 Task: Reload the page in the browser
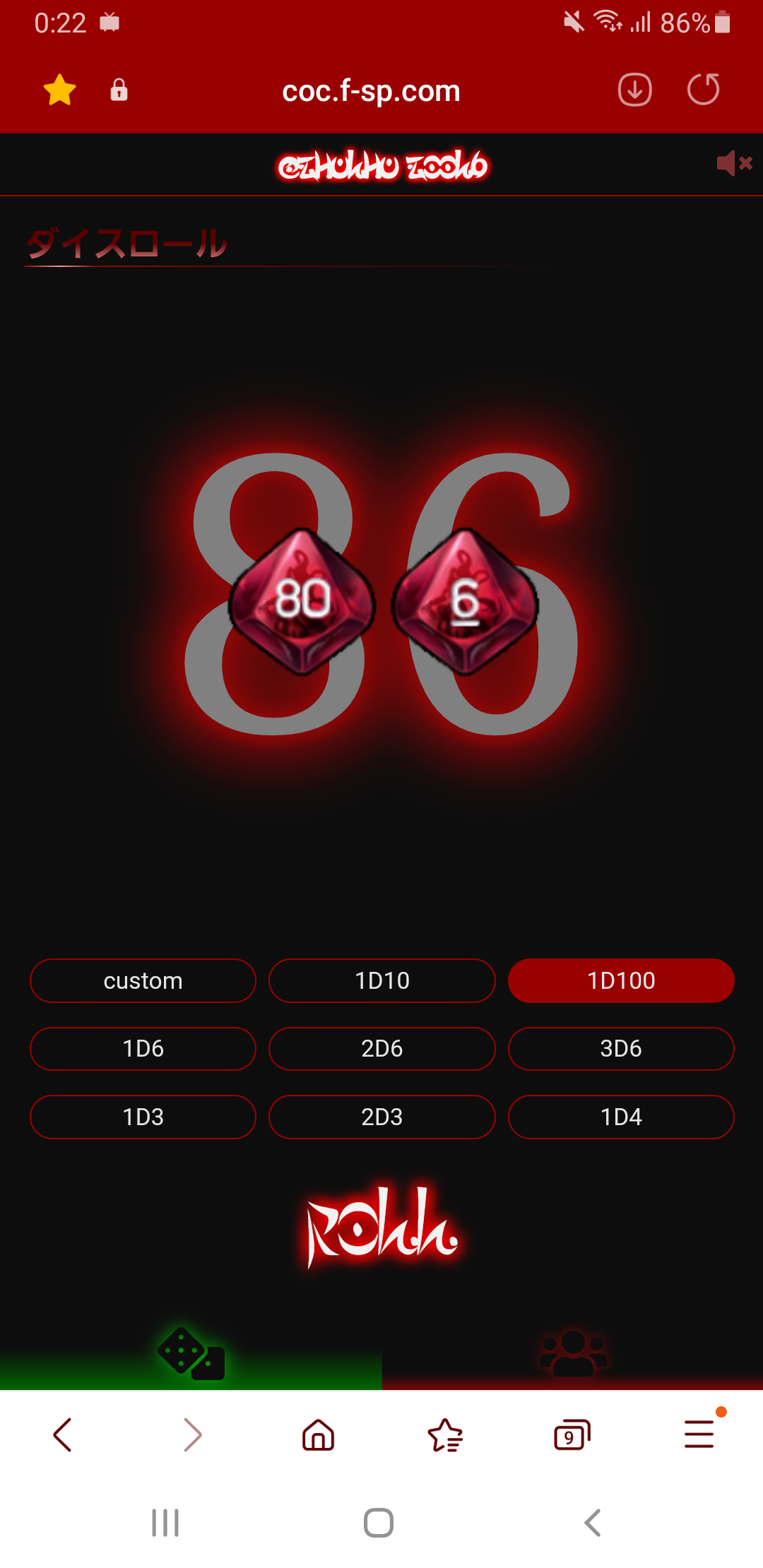pyautogui.click(x=703, y=90)
